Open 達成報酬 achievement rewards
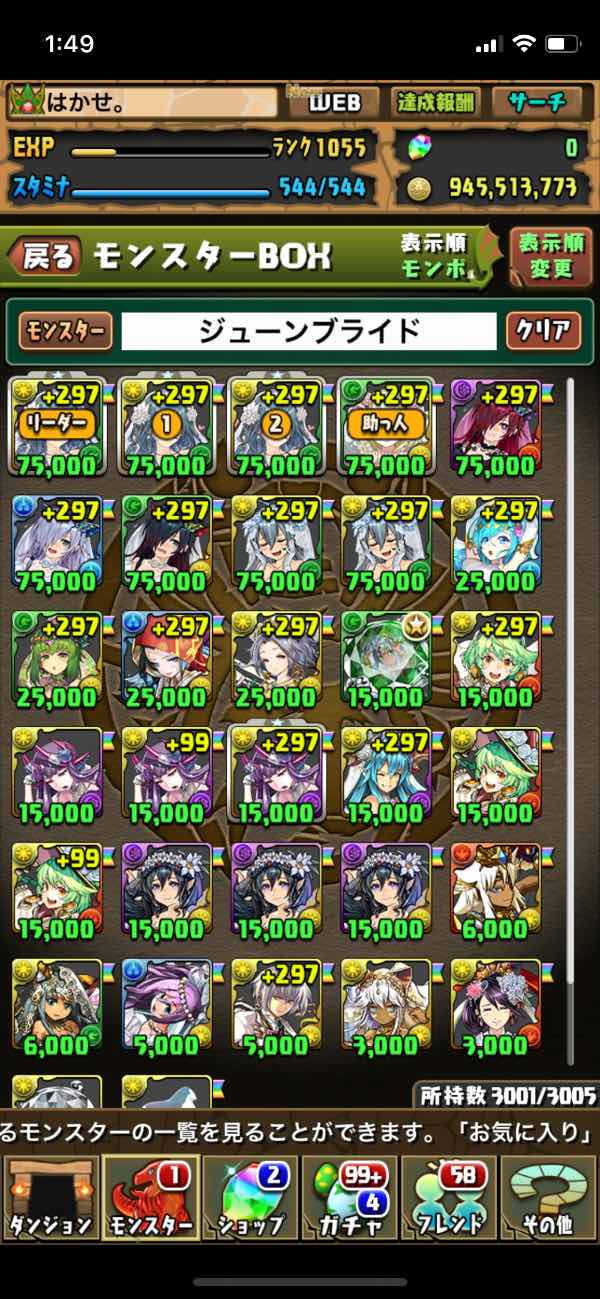This screenshot has height=1299, width=600. click(436, 102)
